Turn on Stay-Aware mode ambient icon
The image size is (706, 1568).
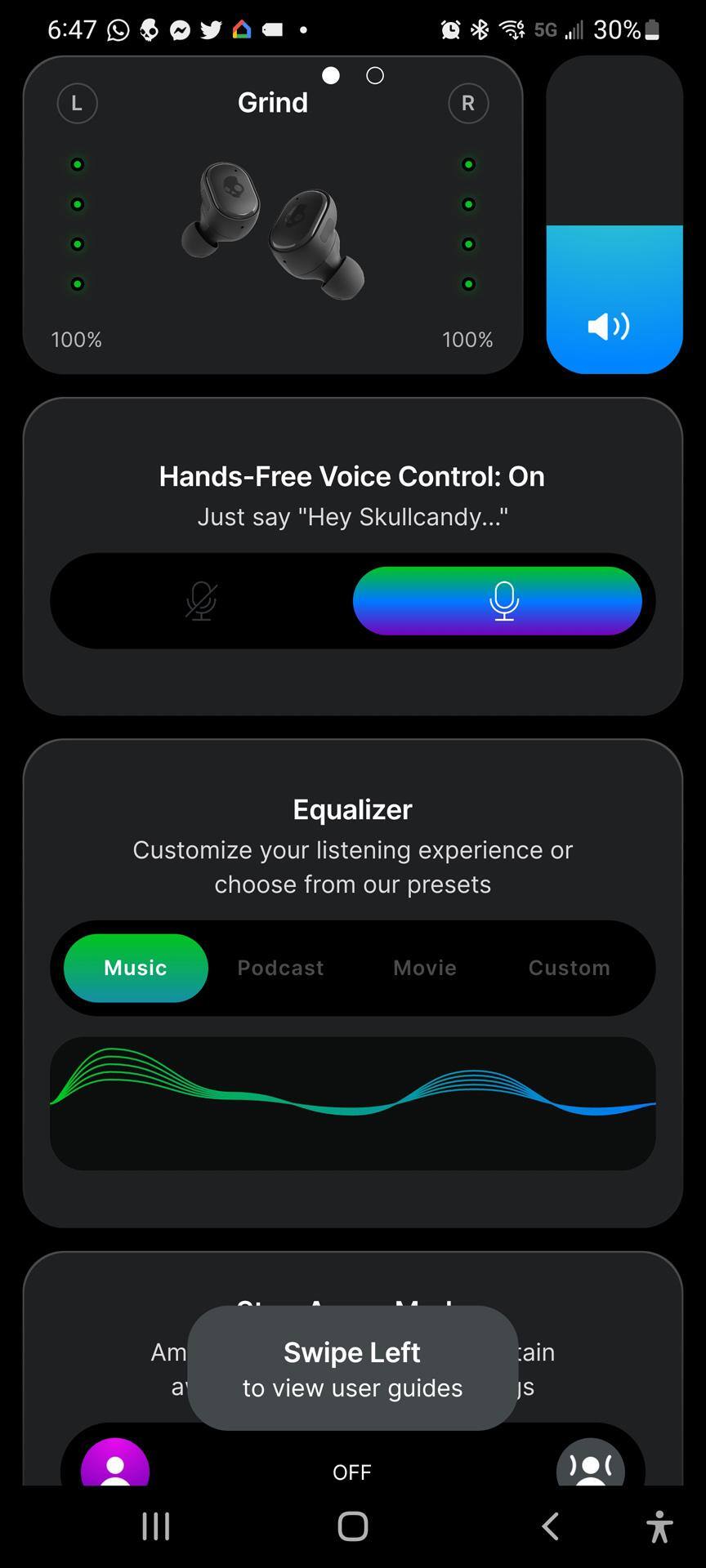click(x=590, y=1466)
